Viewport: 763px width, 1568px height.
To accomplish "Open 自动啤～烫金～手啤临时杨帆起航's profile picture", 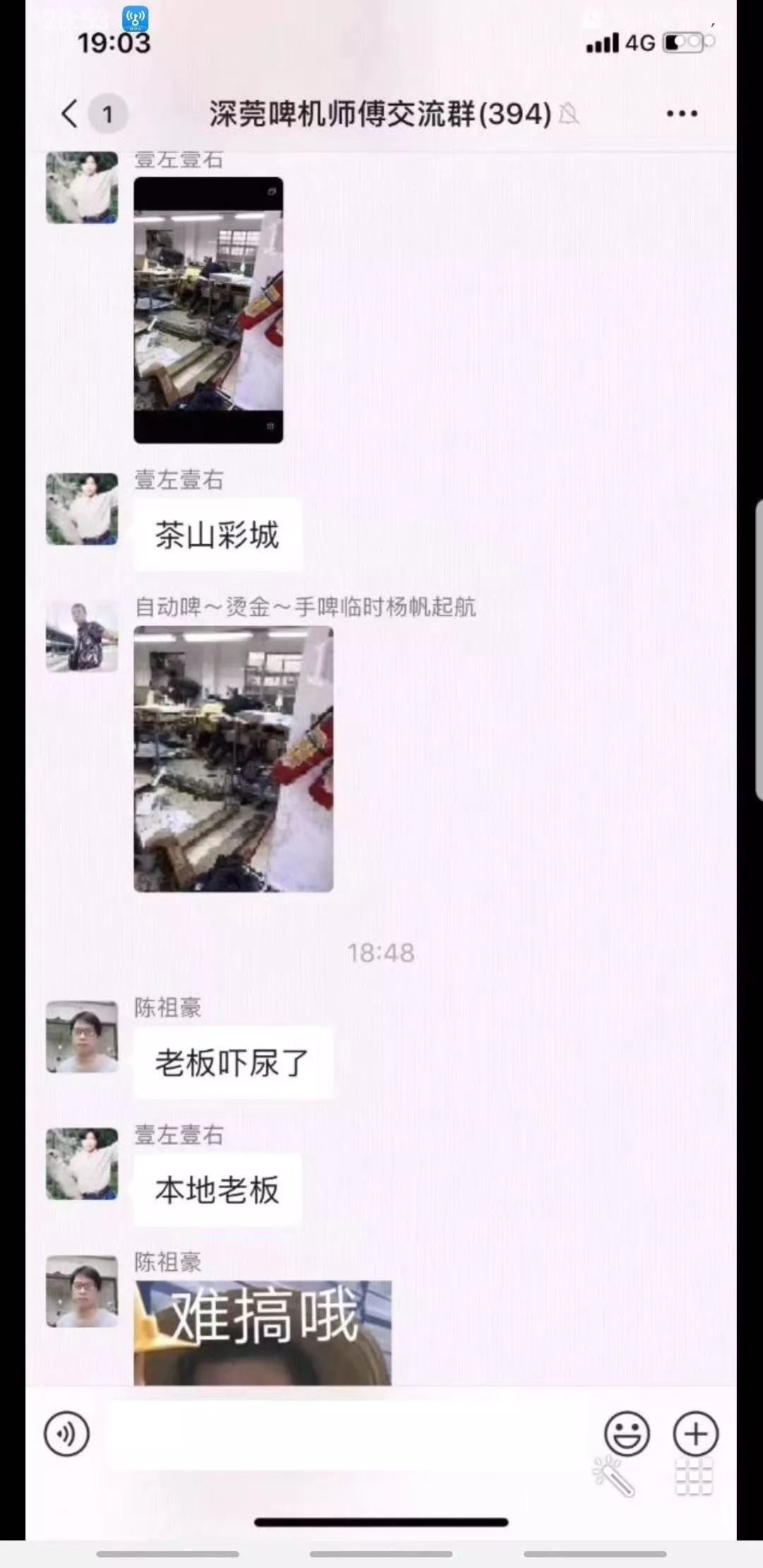I will tap(82, 636).
